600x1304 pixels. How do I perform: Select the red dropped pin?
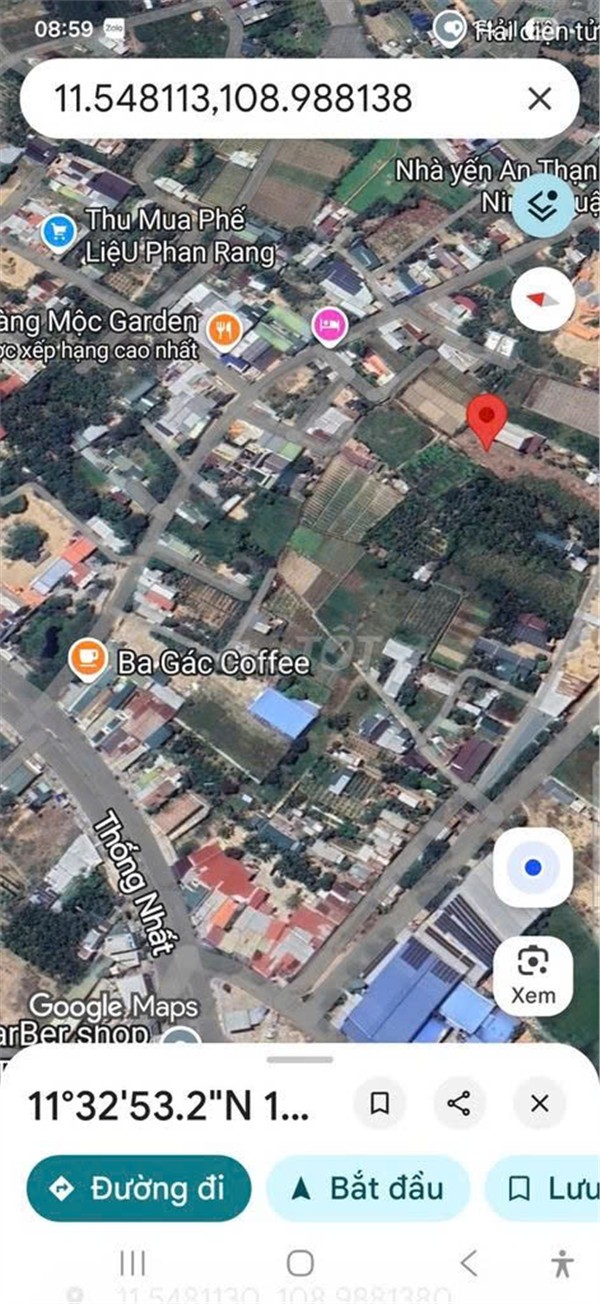tap(487, 420)
